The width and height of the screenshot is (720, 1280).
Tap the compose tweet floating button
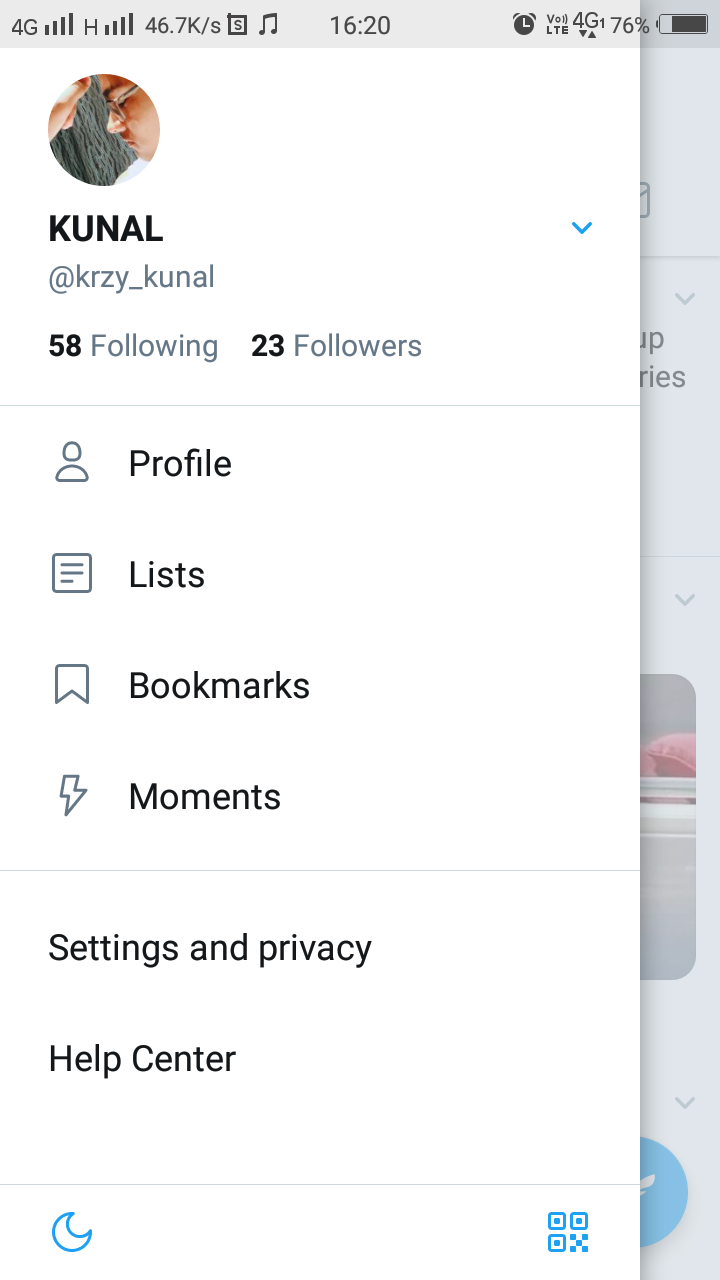[665, 1192]
